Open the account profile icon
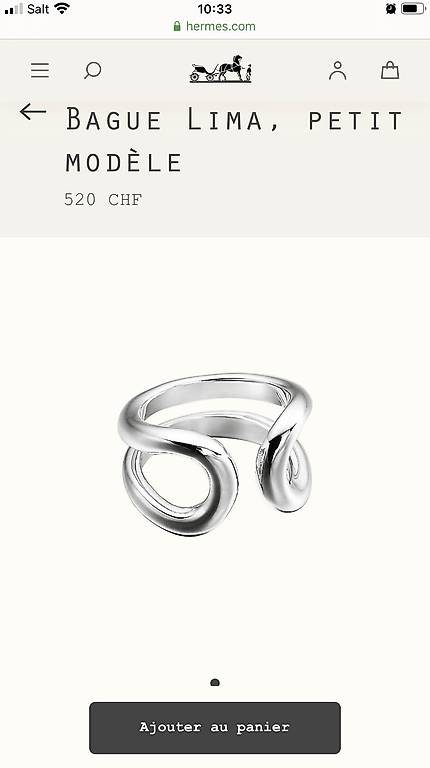This screenshot has height=768, width=430. (x=337, y=71)
